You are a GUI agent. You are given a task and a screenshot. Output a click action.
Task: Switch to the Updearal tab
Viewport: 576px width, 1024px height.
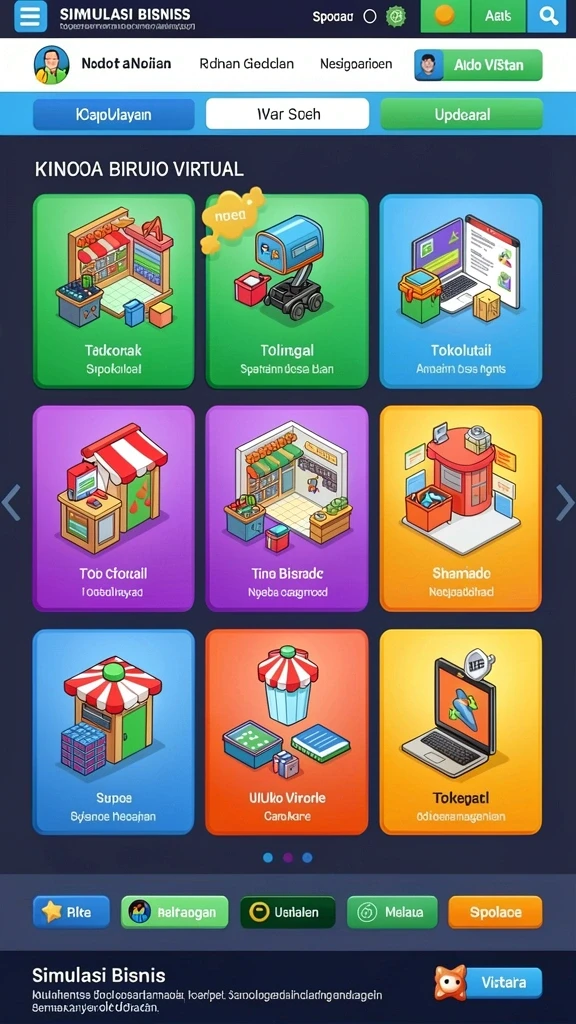click(461, 114)
